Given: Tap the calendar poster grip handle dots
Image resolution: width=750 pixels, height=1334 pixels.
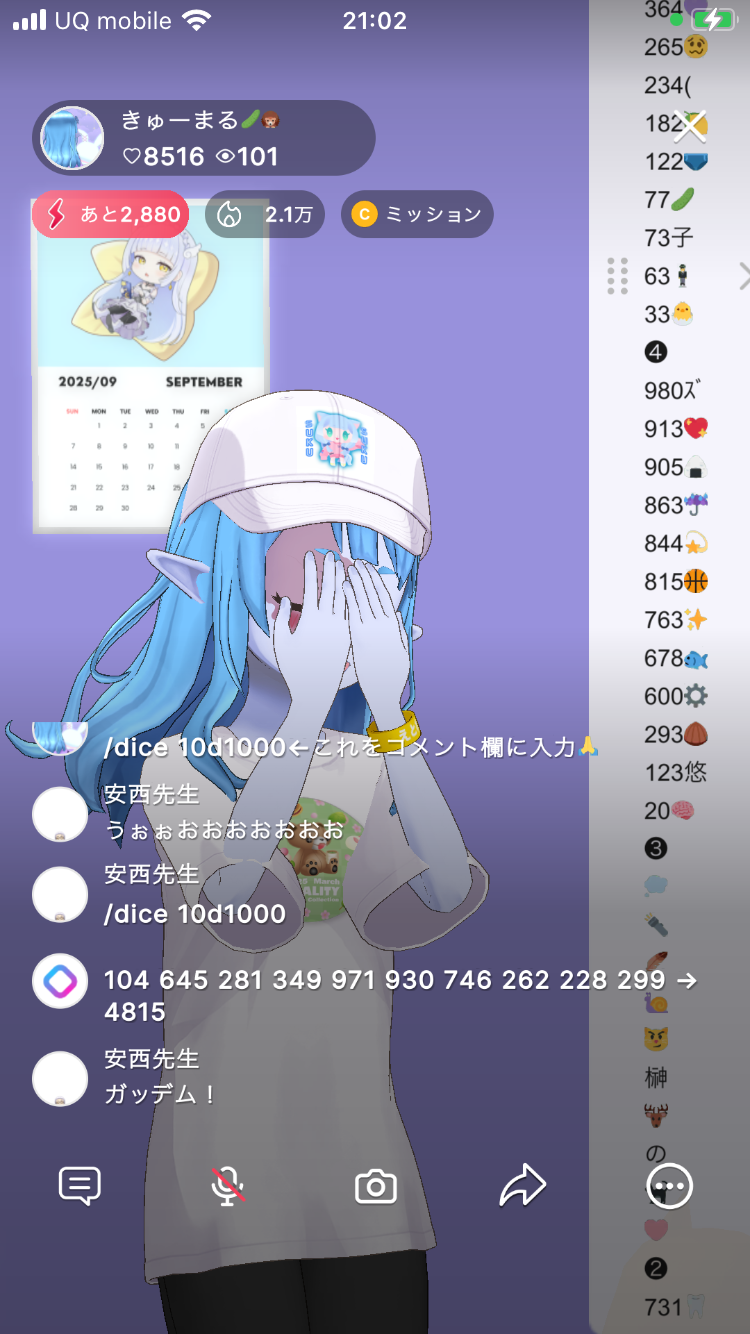Looking at the screenshot, I should coord(617,276).
